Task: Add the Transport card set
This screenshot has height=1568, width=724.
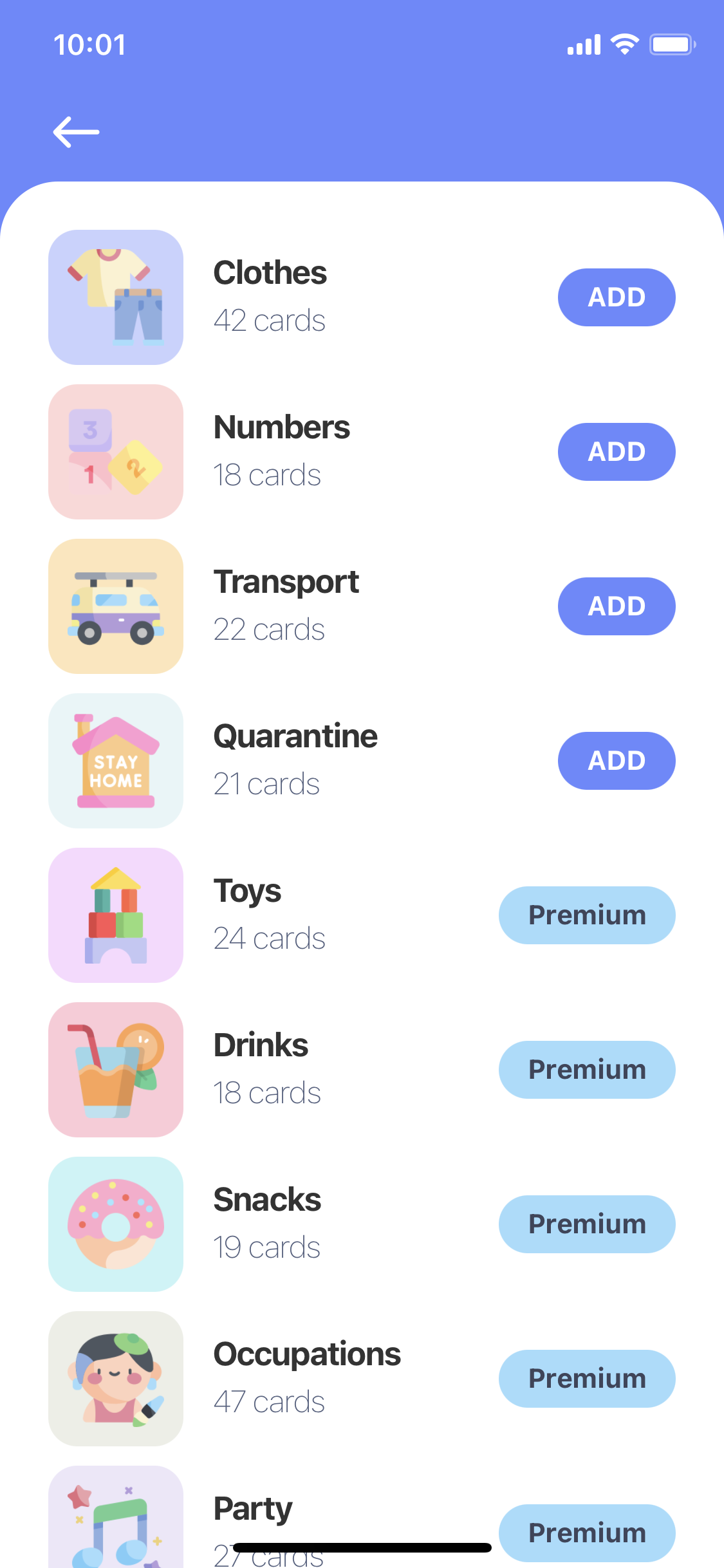Action: (616, 606)
